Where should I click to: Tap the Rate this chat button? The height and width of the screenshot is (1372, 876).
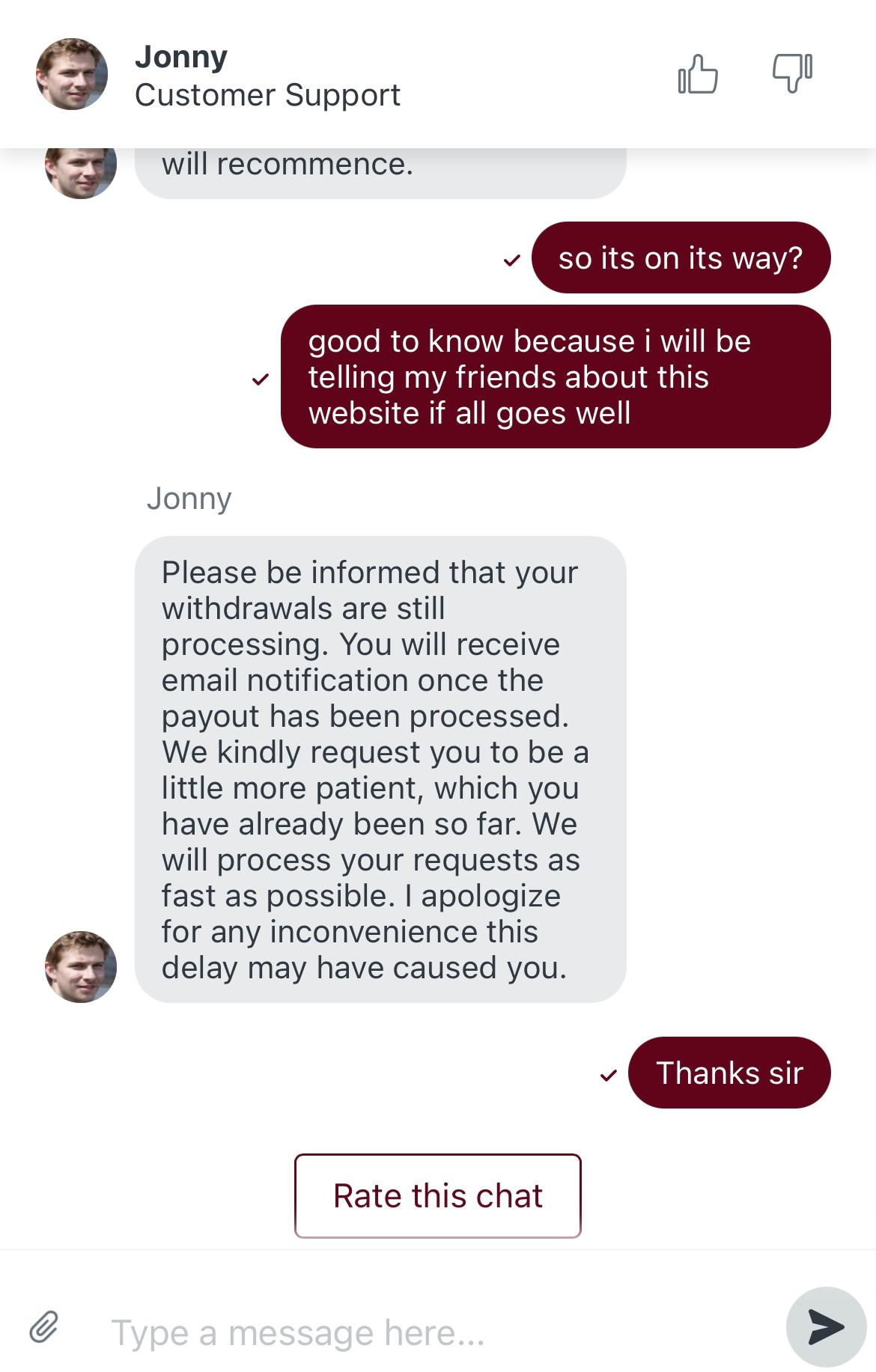[437, 1195]
